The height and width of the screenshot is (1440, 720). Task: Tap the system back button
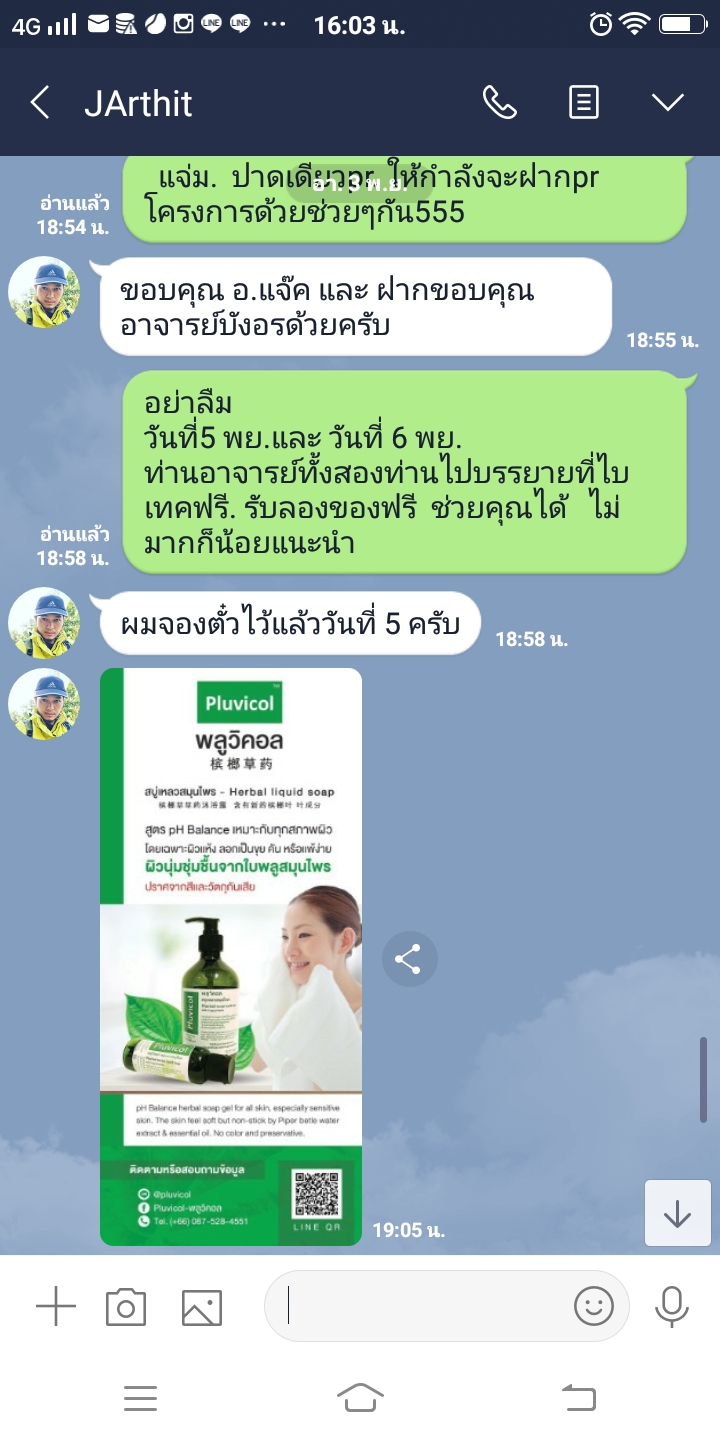tap(578, 1398)
